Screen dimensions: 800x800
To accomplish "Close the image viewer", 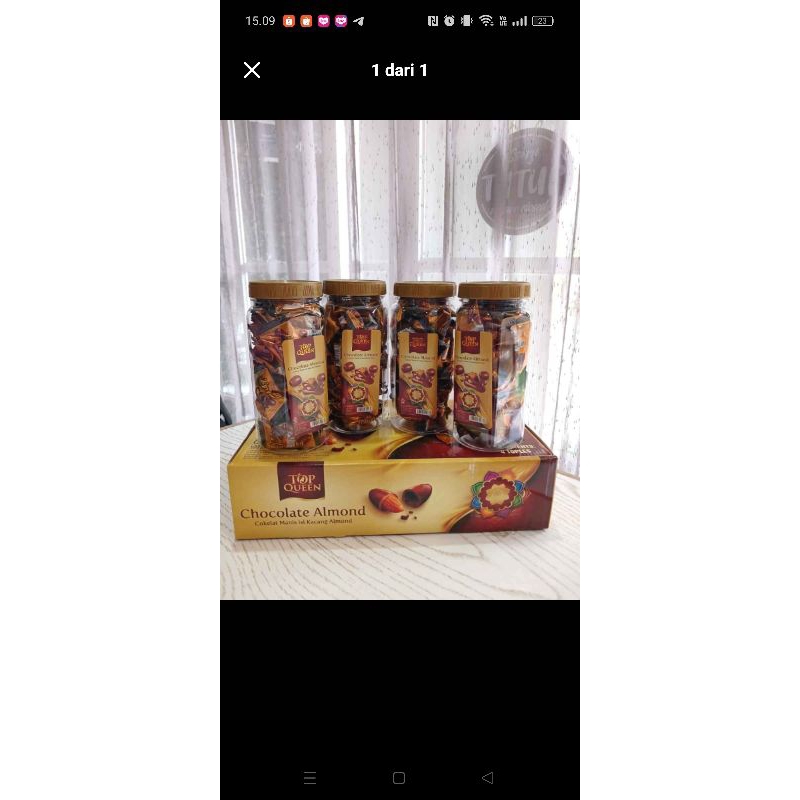I will tap(252, 70).
